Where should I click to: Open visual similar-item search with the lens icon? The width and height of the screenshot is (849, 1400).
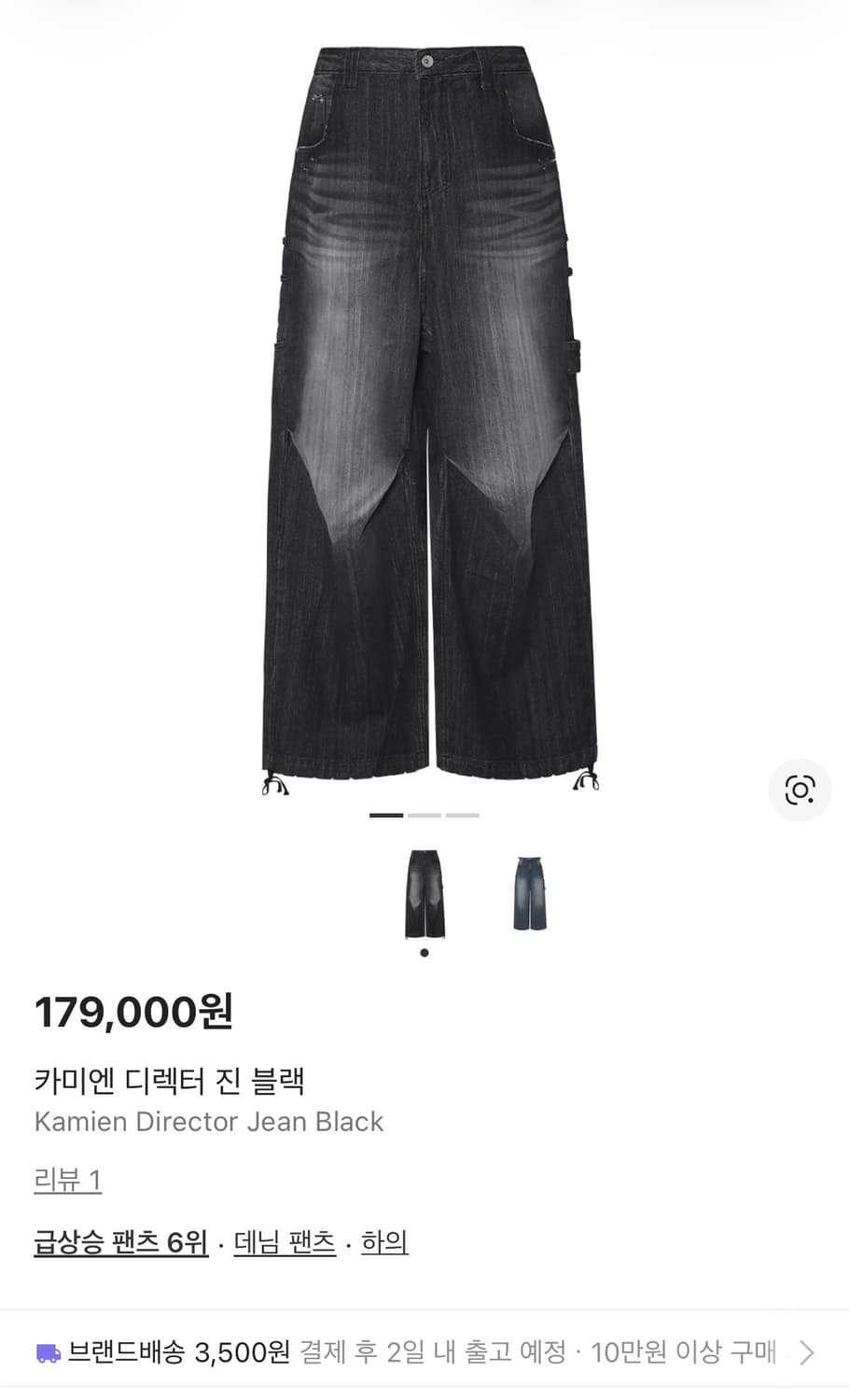(799, 791)
